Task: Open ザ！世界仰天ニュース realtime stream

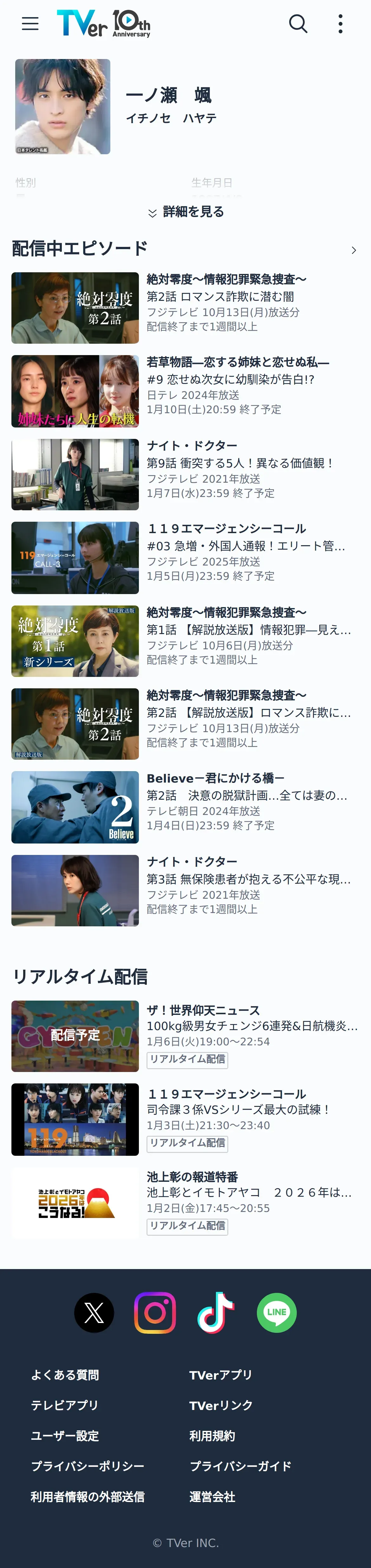Action: 185,1035
